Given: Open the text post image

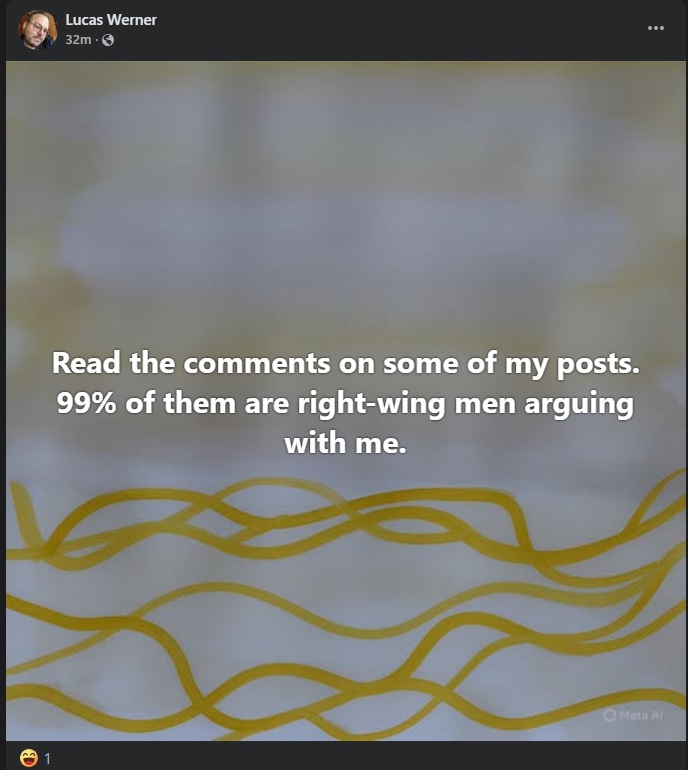Looking at the screenshot, I should click(x=346, y=401).
